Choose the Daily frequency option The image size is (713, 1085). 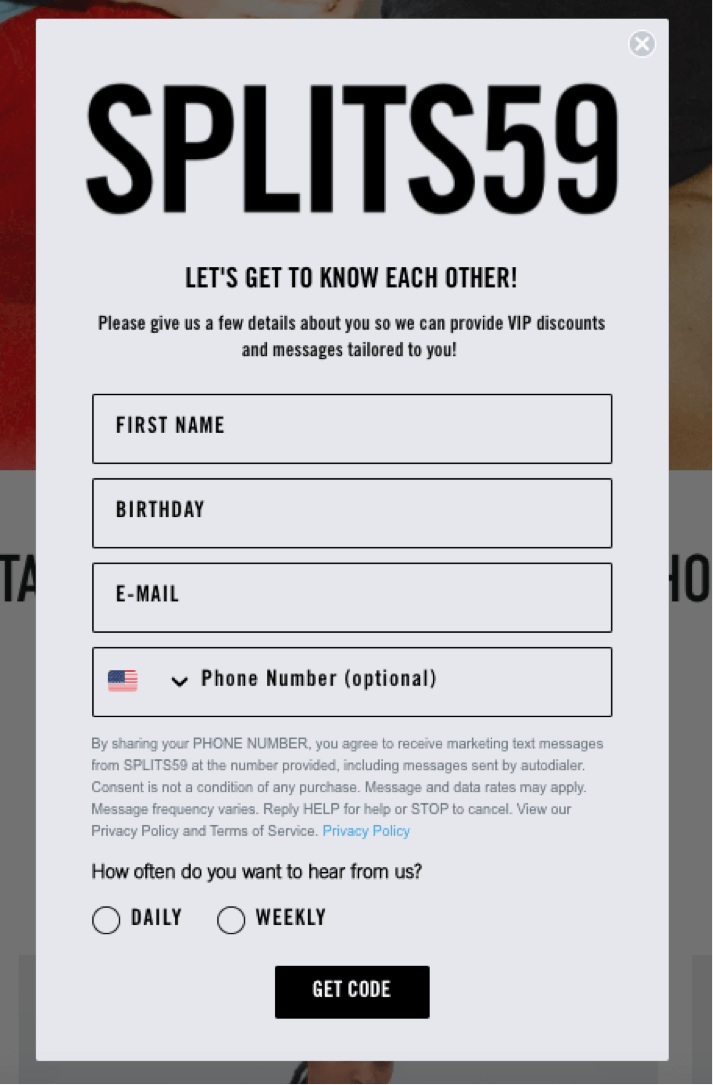[106, 920]
